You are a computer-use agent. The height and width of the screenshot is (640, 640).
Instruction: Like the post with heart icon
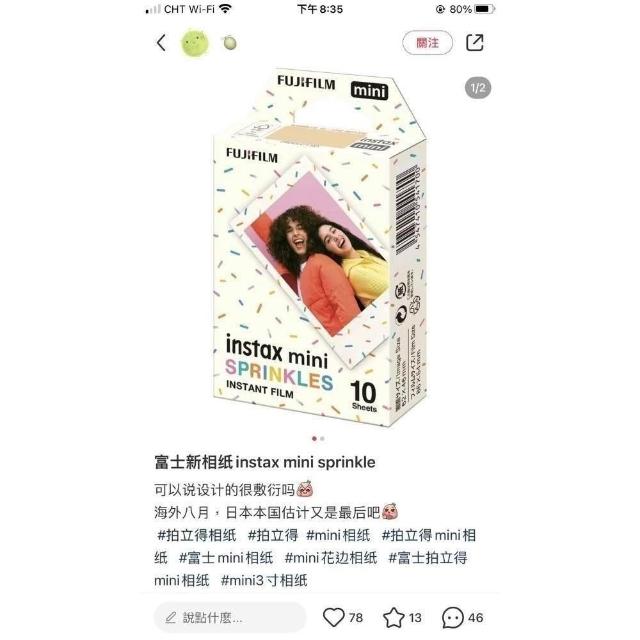333,618
